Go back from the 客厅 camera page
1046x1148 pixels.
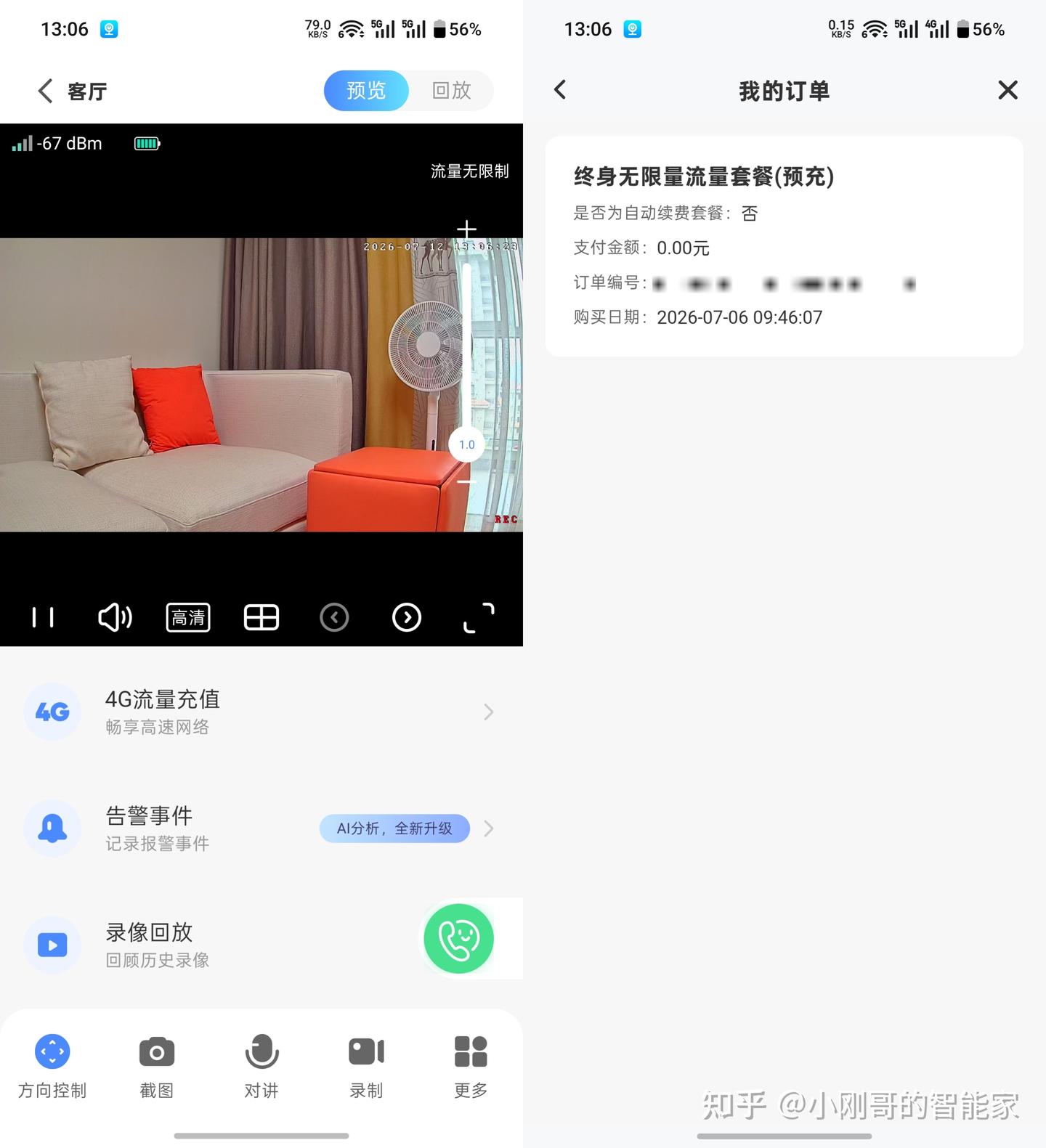pos(45,91)
